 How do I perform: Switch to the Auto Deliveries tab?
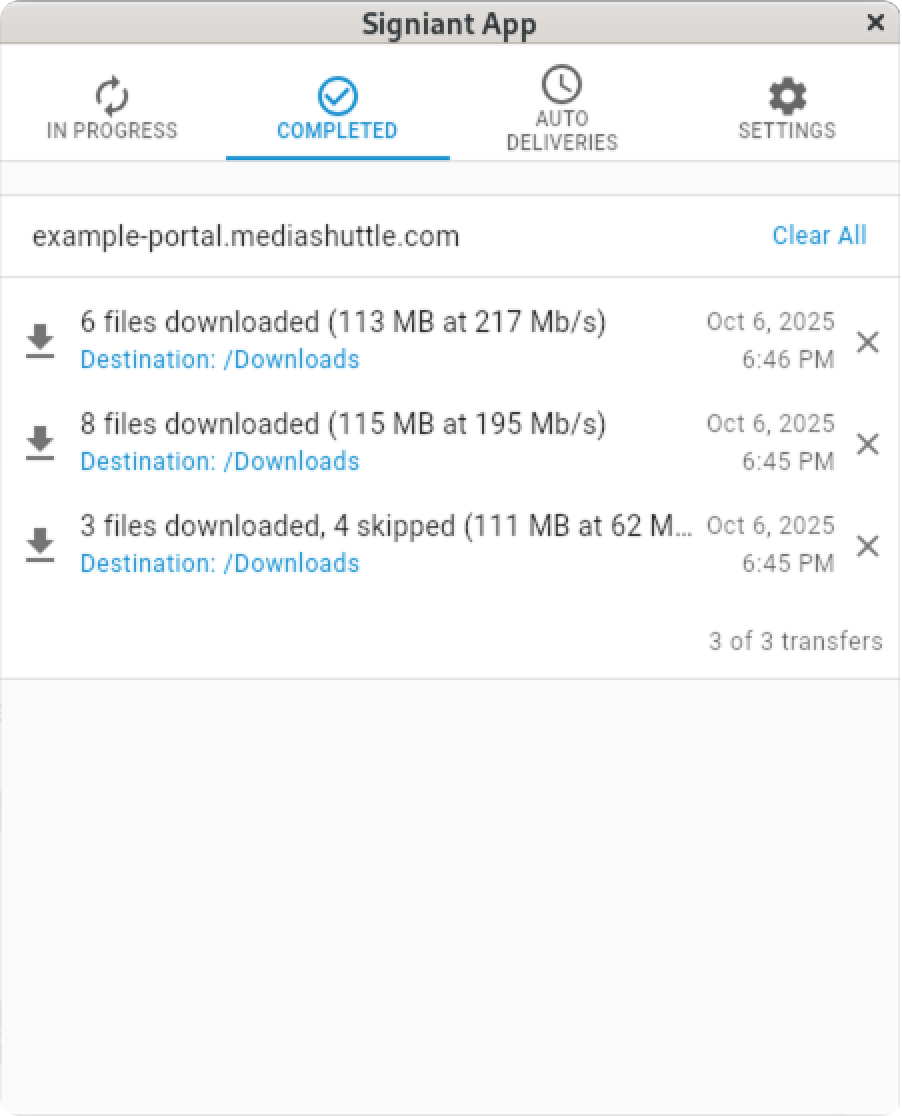[x=562, y=132]
